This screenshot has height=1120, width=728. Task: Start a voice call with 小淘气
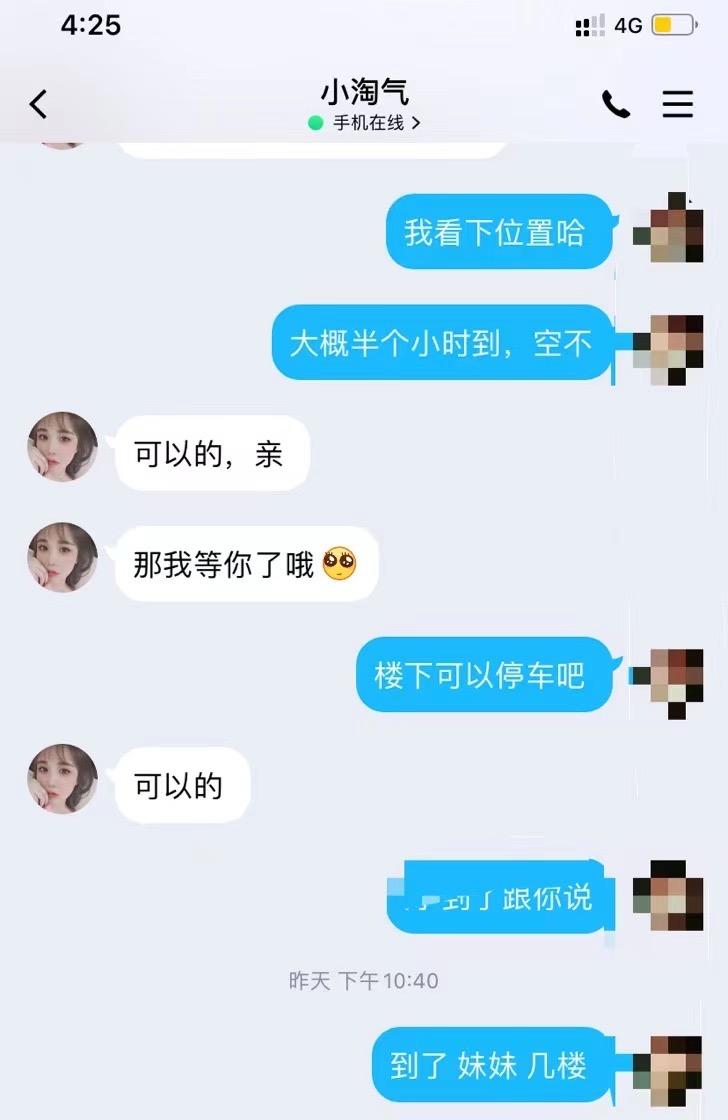point(615,104)
